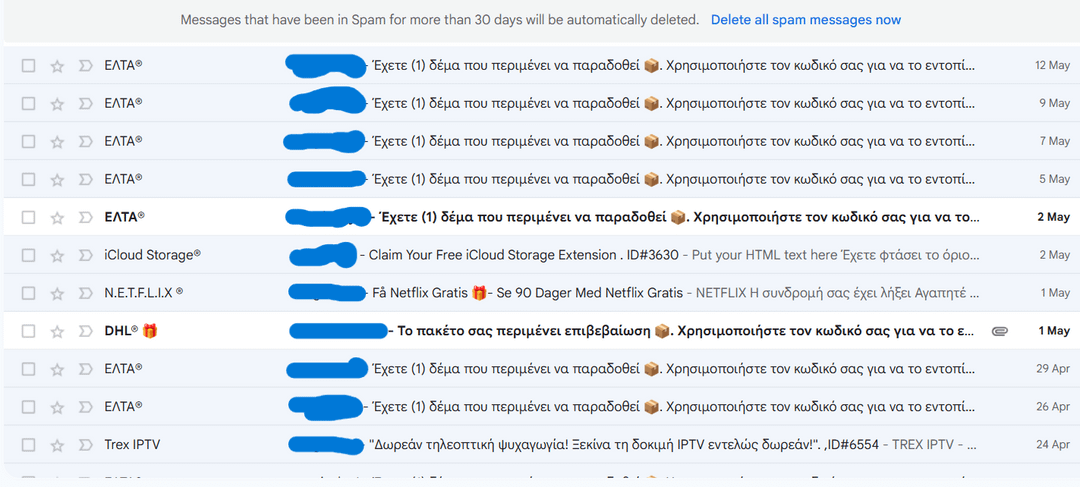Open the iCloud Storage email
This screenshot has height=487, width=1080.
click(600, 255)
